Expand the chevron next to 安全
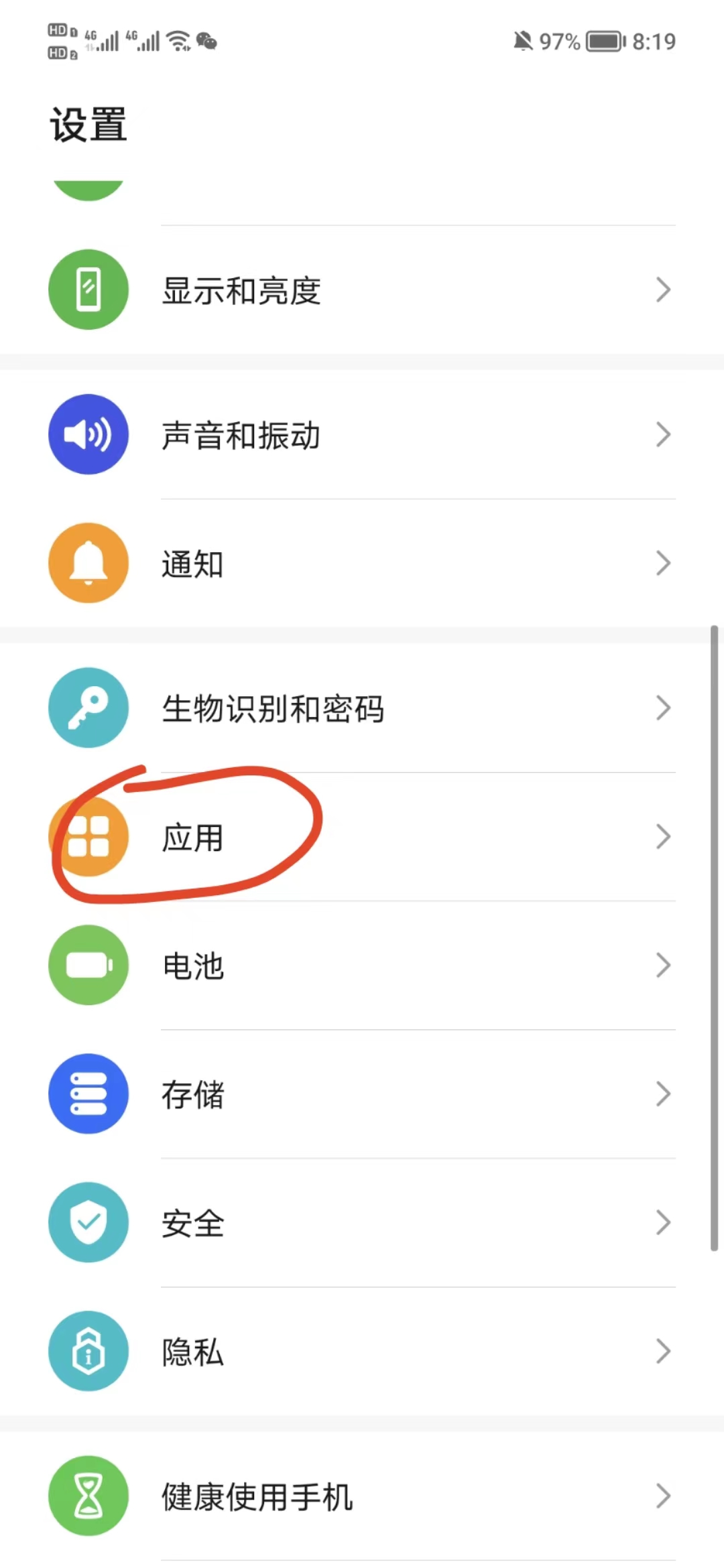Viewport: 724px width, 1568px height. (x=663, y=1222)
